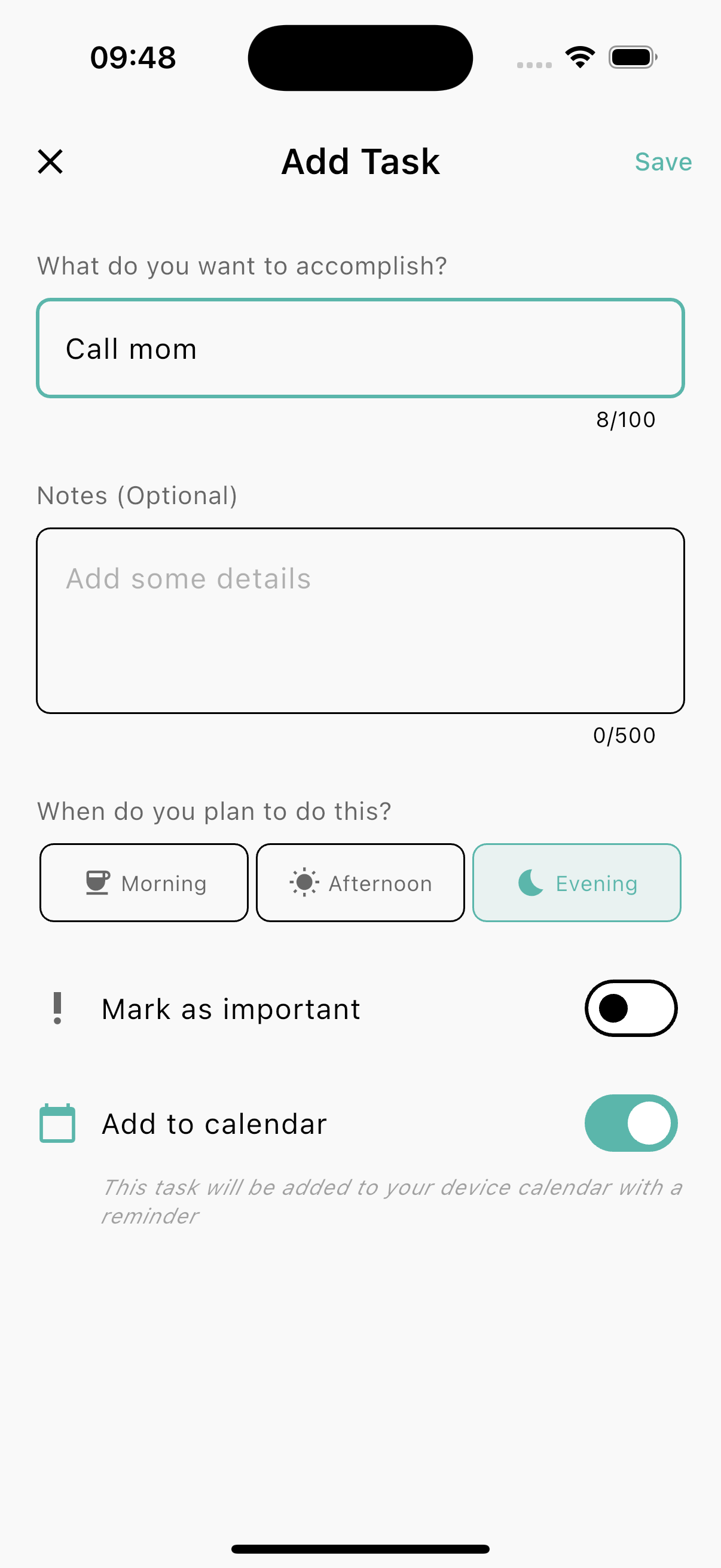Enable the Mark as important toggle
721x1568 pixels.
(x=631, y=1008)
